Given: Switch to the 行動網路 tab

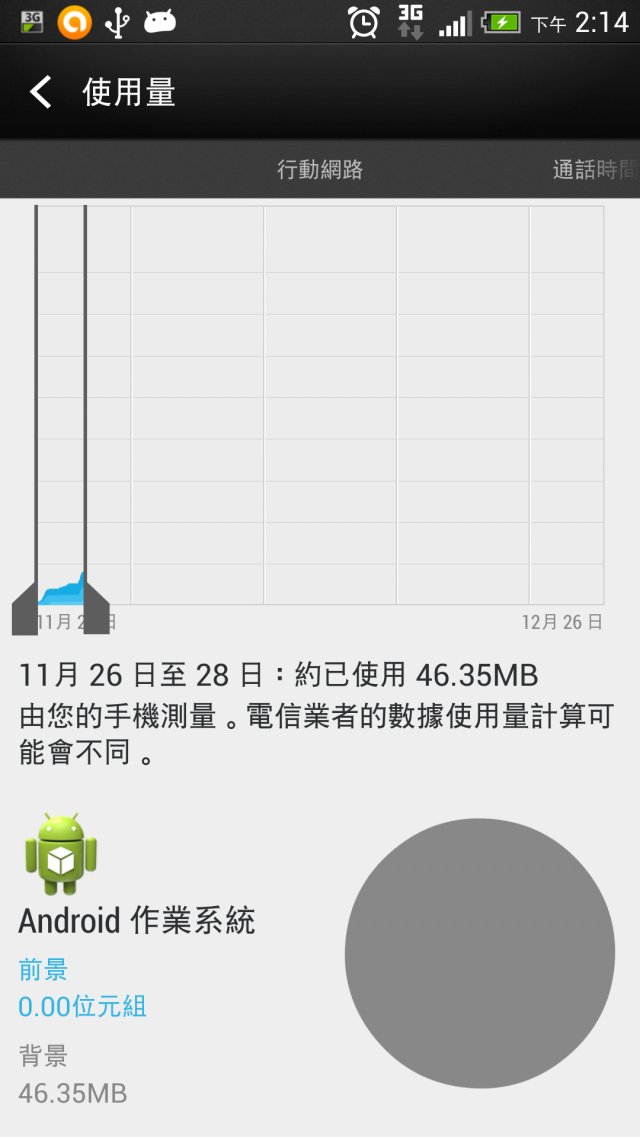Looking at the screenshot, I should 319,170.
